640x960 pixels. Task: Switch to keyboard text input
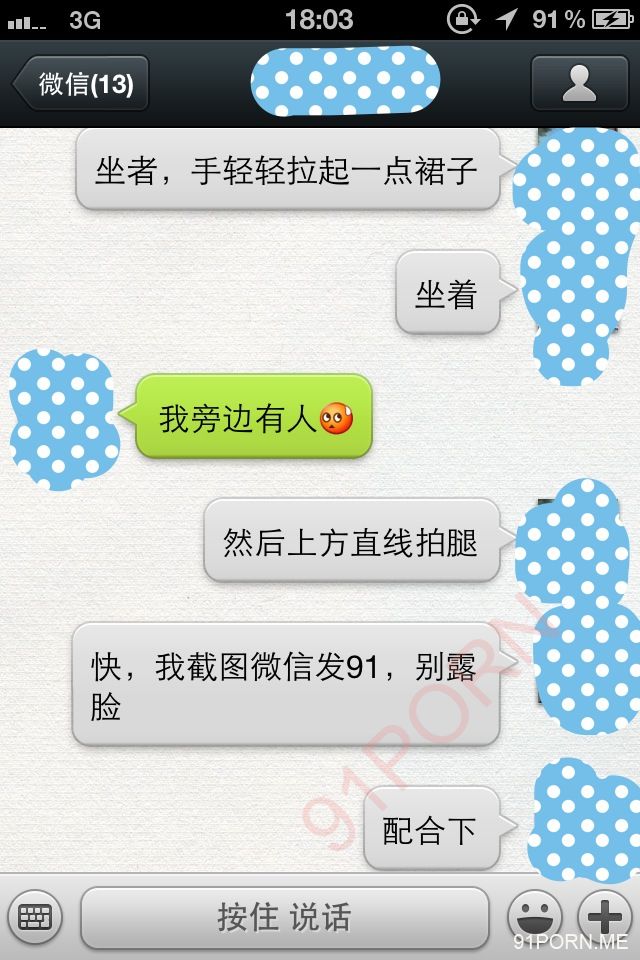click(36, 916)
